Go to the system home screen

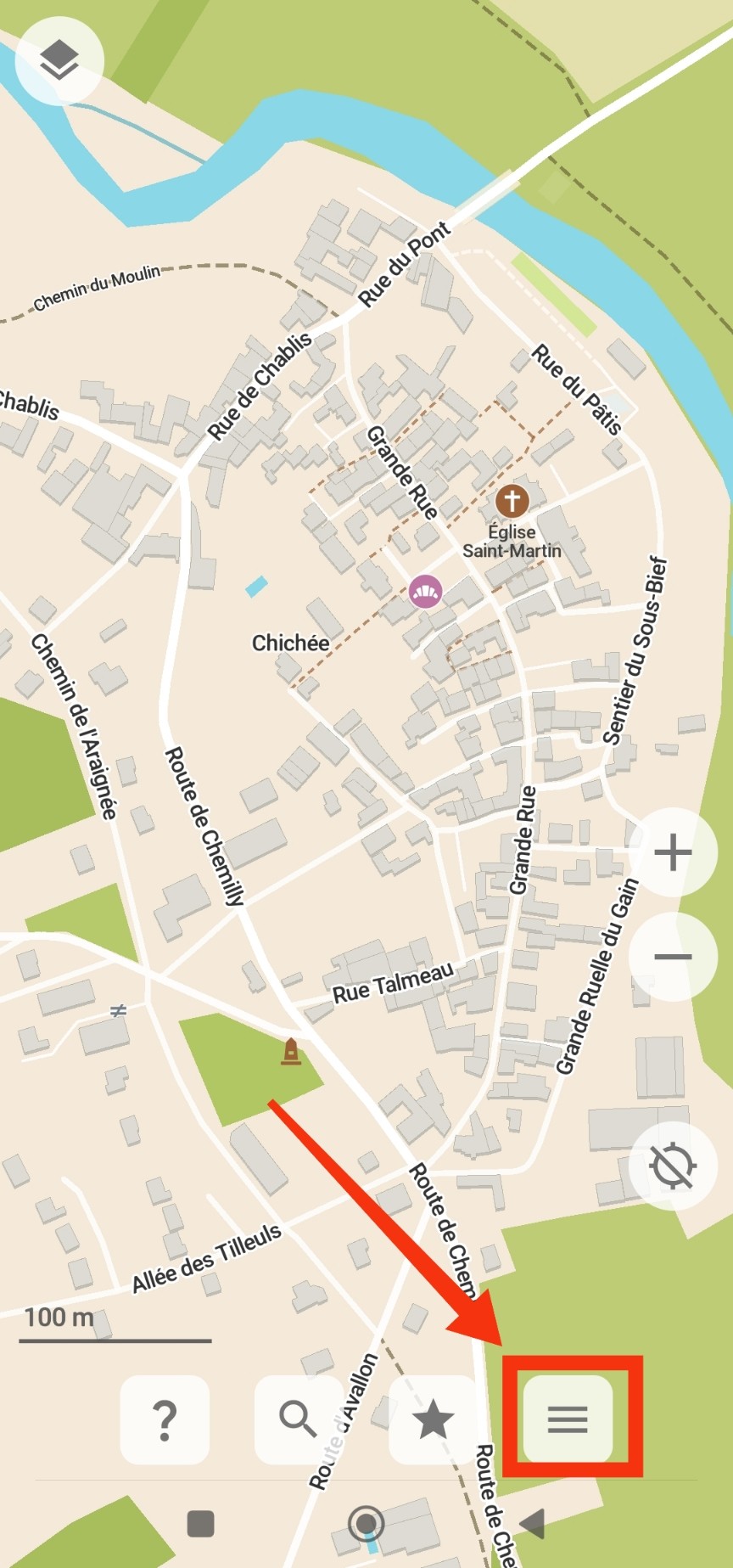tap(366, 1524)
